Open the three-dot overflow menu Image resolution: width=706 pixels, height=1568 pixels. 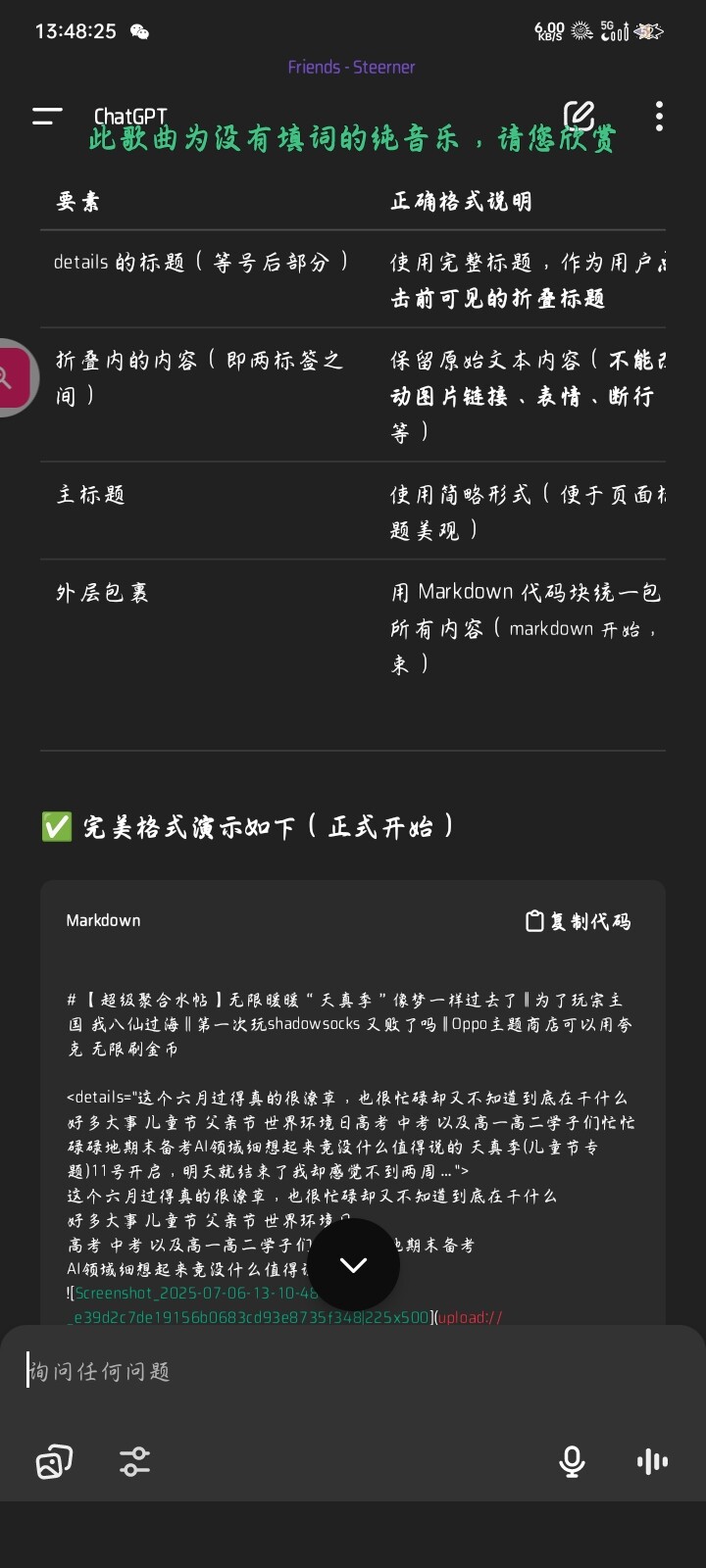coord(659,116)
